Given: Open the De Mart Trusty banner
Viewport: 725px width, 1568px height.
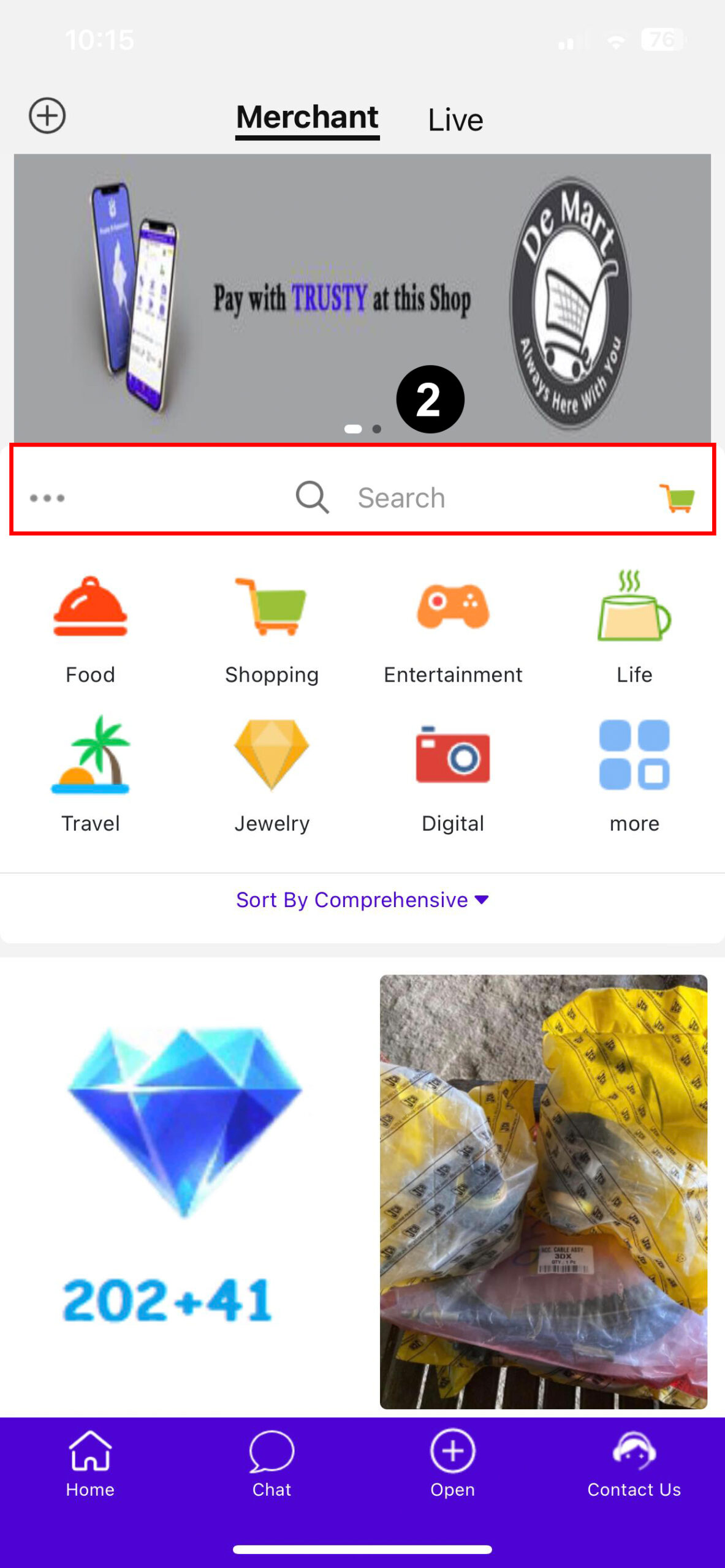Looking at the screenshot, I should point(362,298).
